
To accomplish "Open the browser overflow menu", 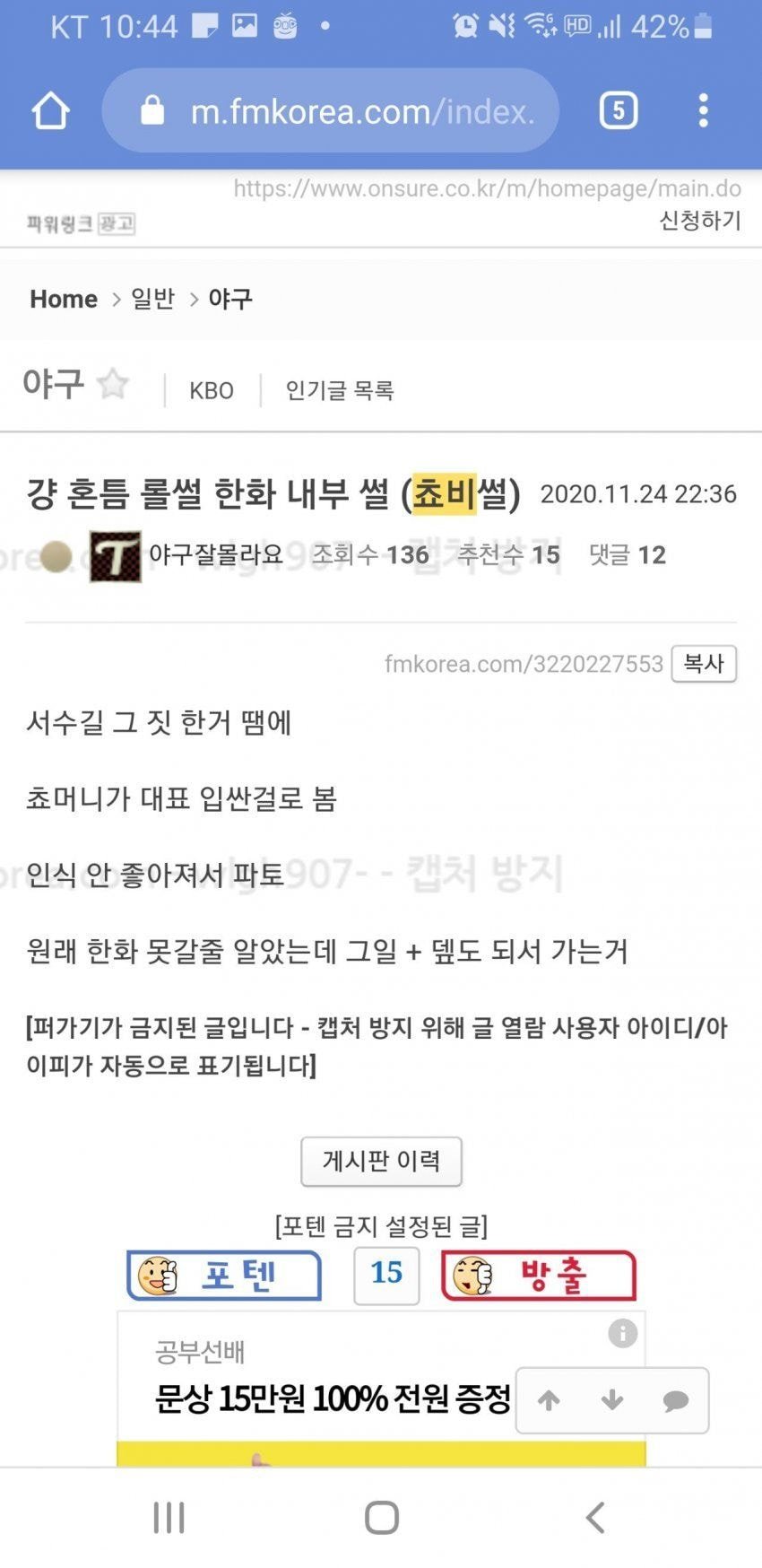I will tap(704, 111).
